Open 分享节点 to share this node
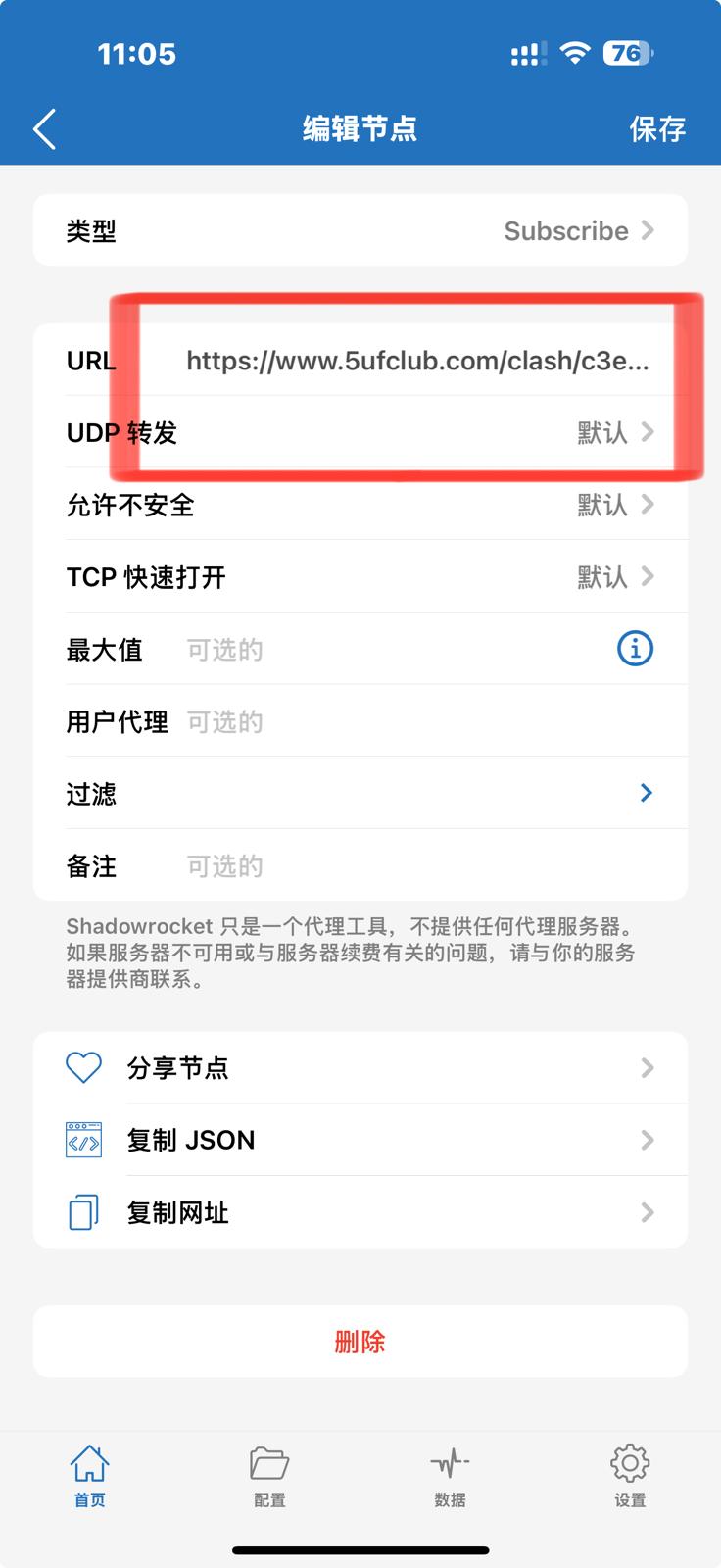This screenshot has width=721, height=1568. [360, 1067]
